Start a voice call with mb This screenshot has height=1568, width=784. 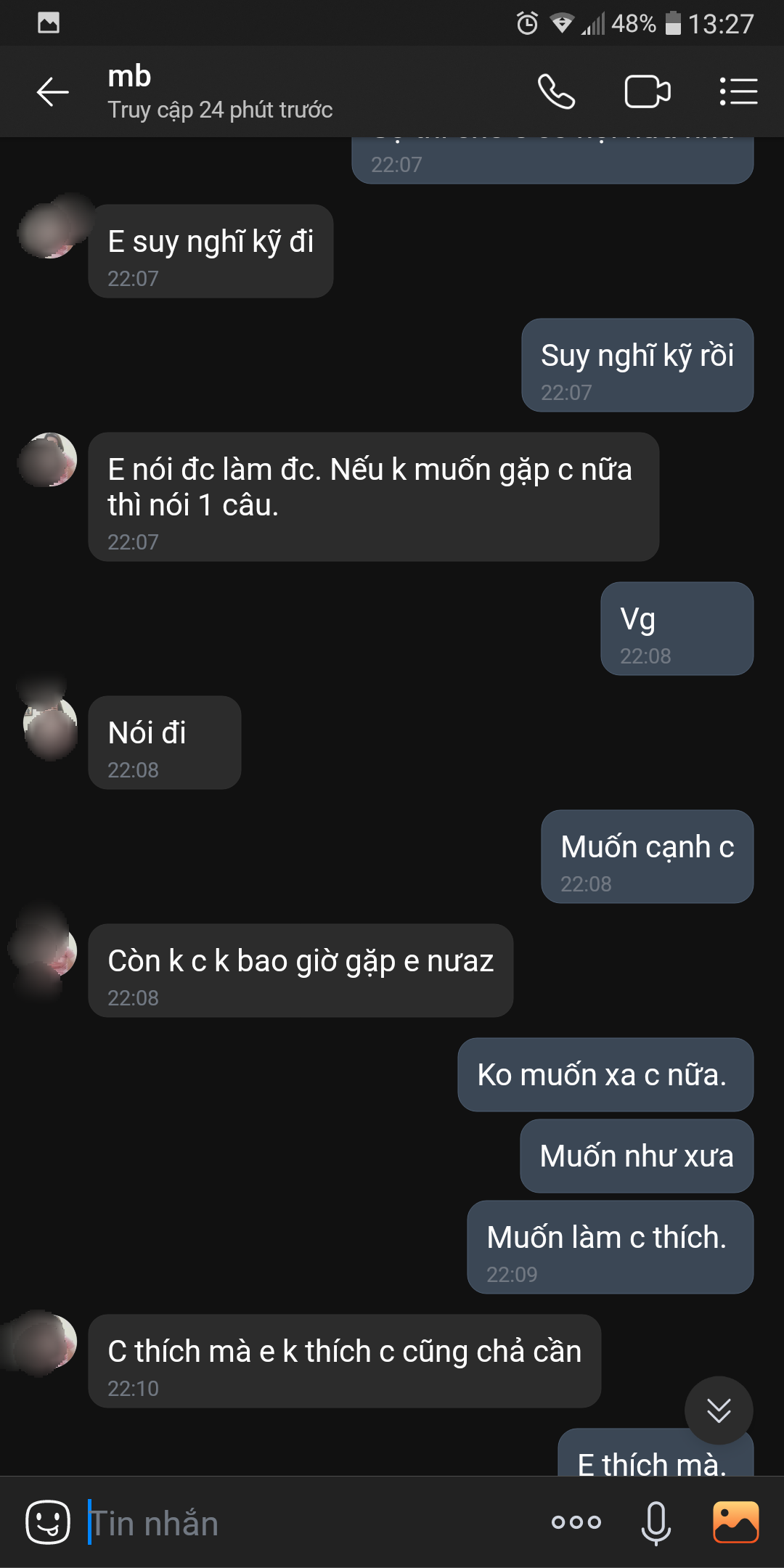click(x=556, y=92)
